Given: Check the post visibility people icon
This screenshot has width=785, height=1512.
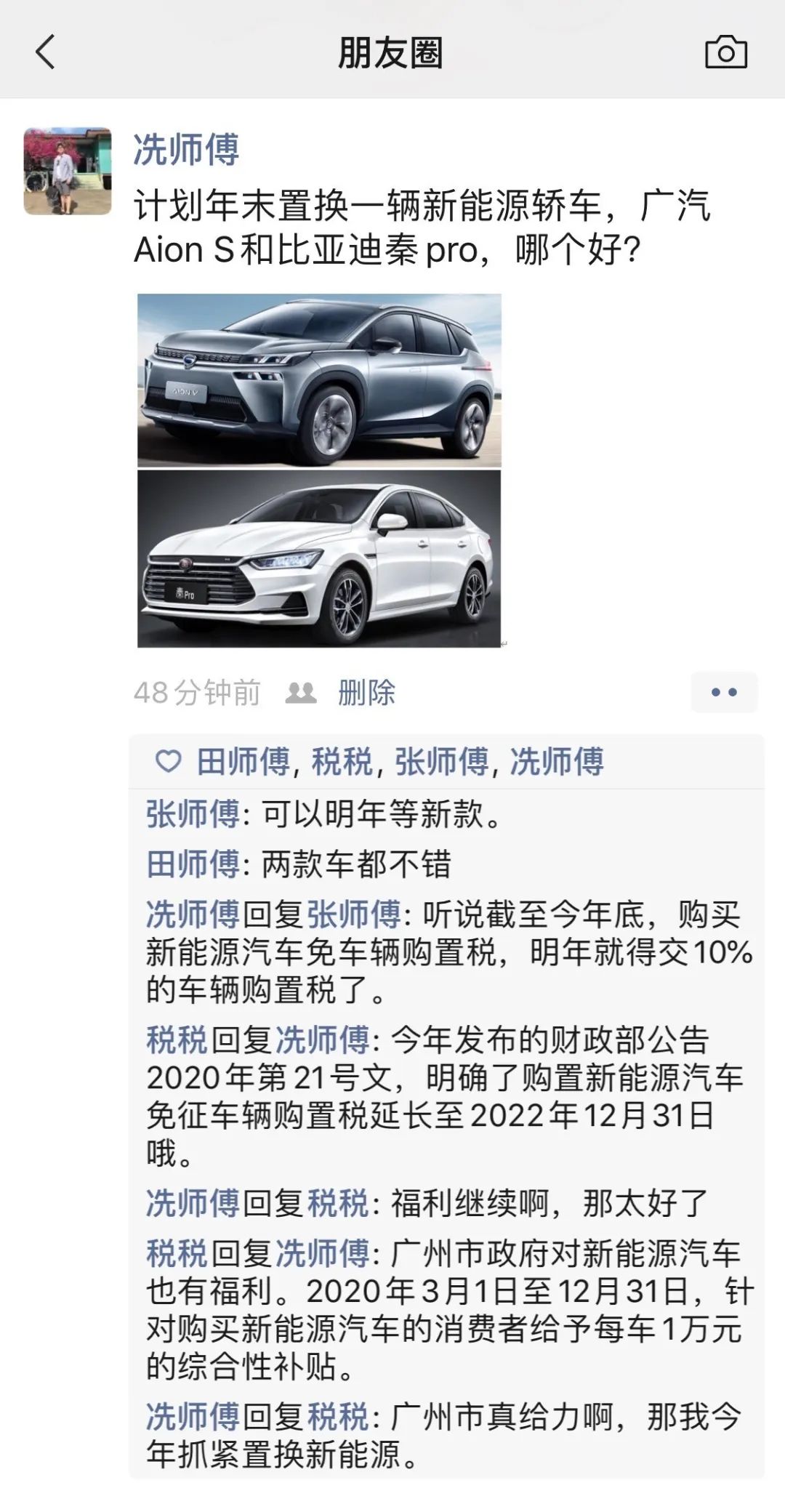Looking at the screenshot, I should pyautogui.click(x=301, y=693).
